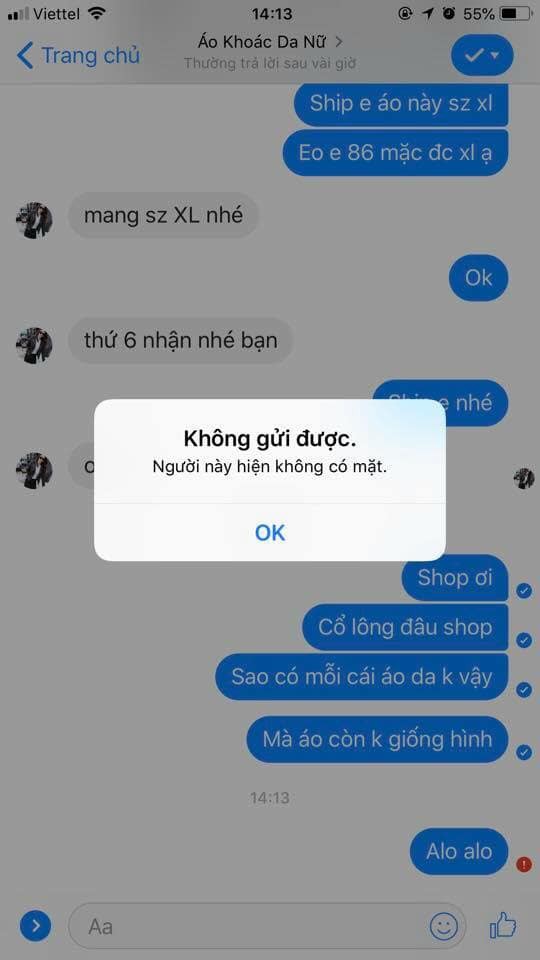Open the checkmark dropdown menu
The height and width of the screenshot is (960, 540).
482,55
